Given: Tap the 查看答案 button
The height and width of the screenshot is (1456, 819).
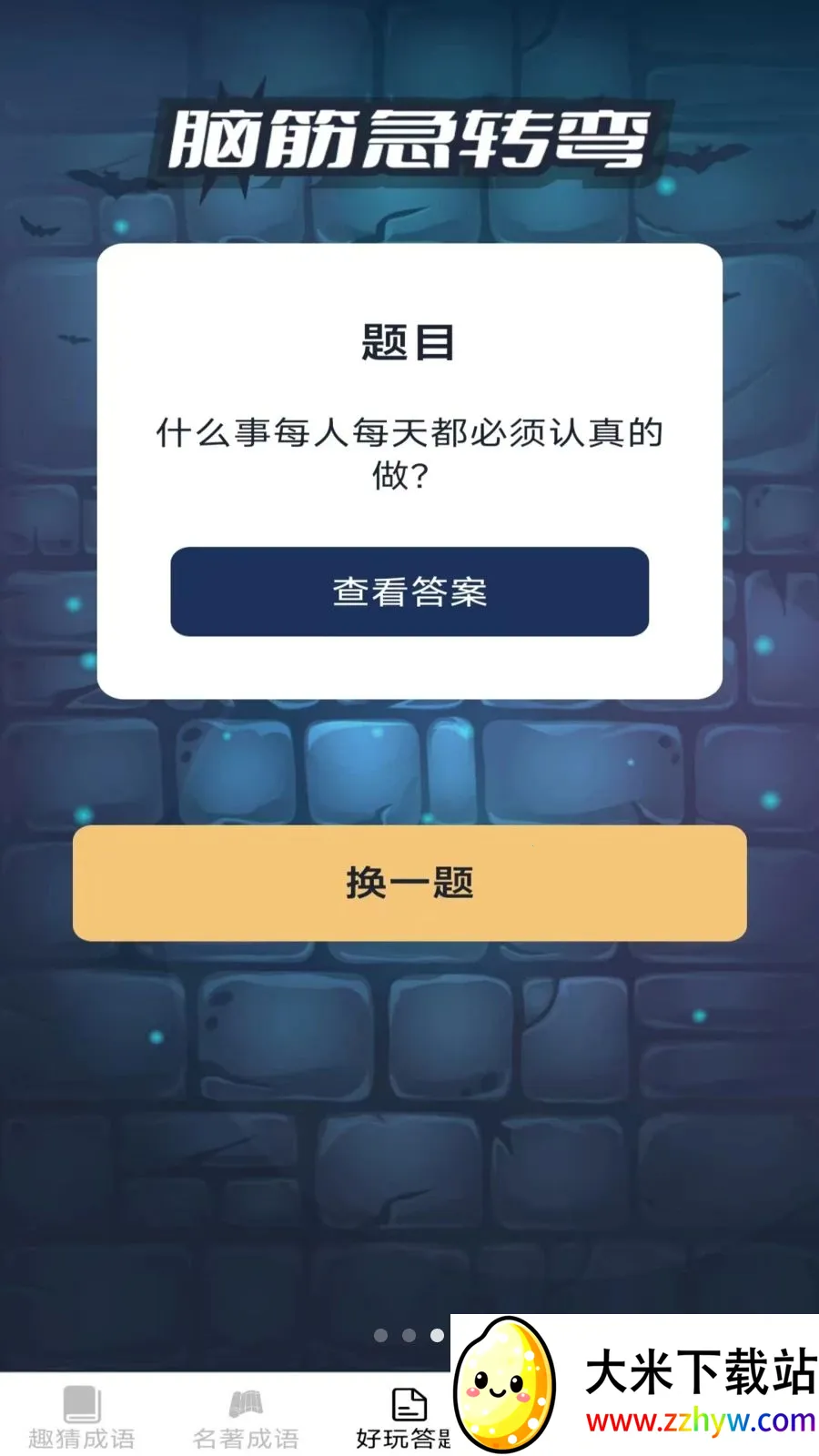Looking at the screenshot, I should (409, 590).
